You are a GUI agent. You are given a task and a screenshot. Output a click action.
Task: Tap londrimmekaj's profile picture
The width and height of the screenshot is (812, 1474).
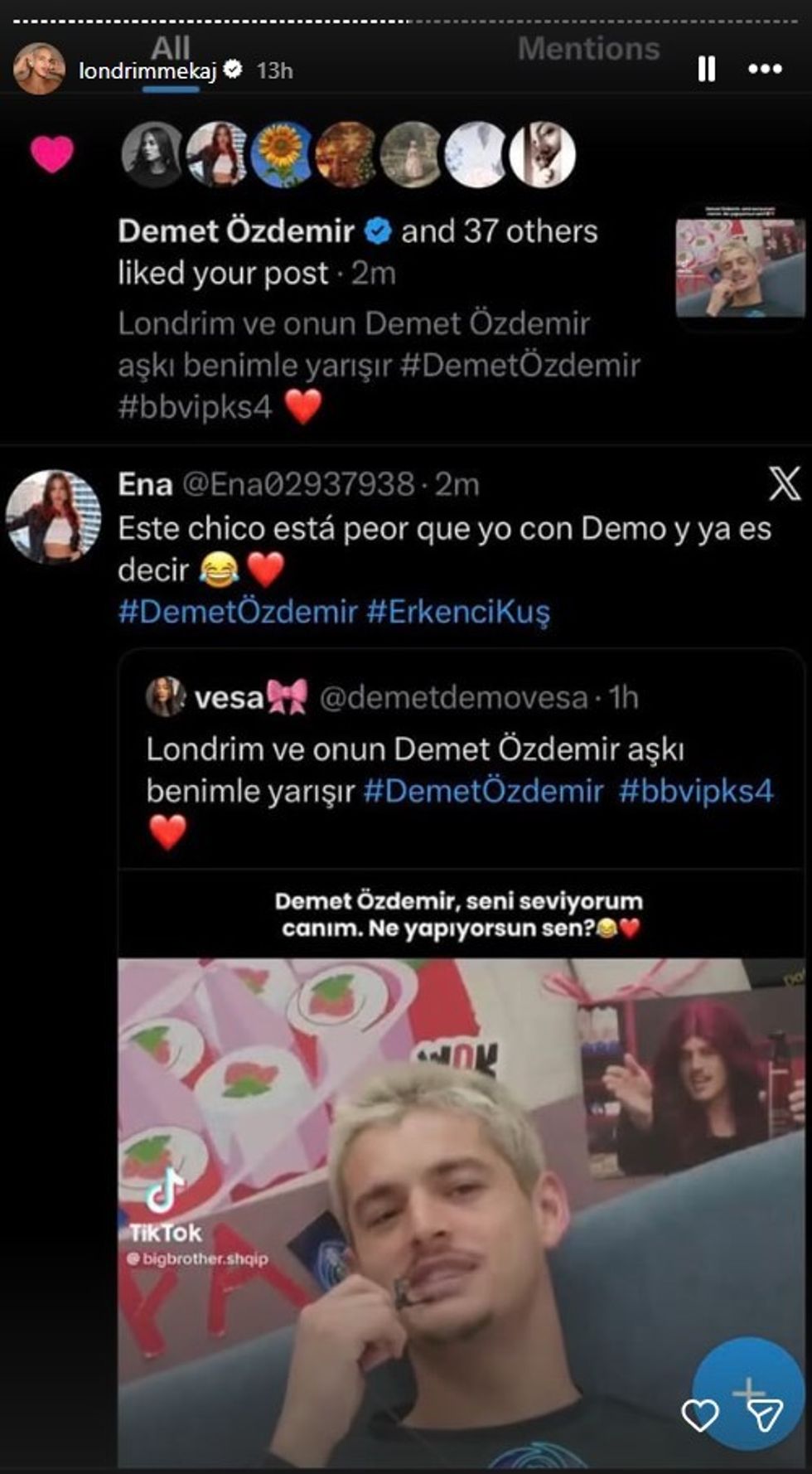coord(39,69)
